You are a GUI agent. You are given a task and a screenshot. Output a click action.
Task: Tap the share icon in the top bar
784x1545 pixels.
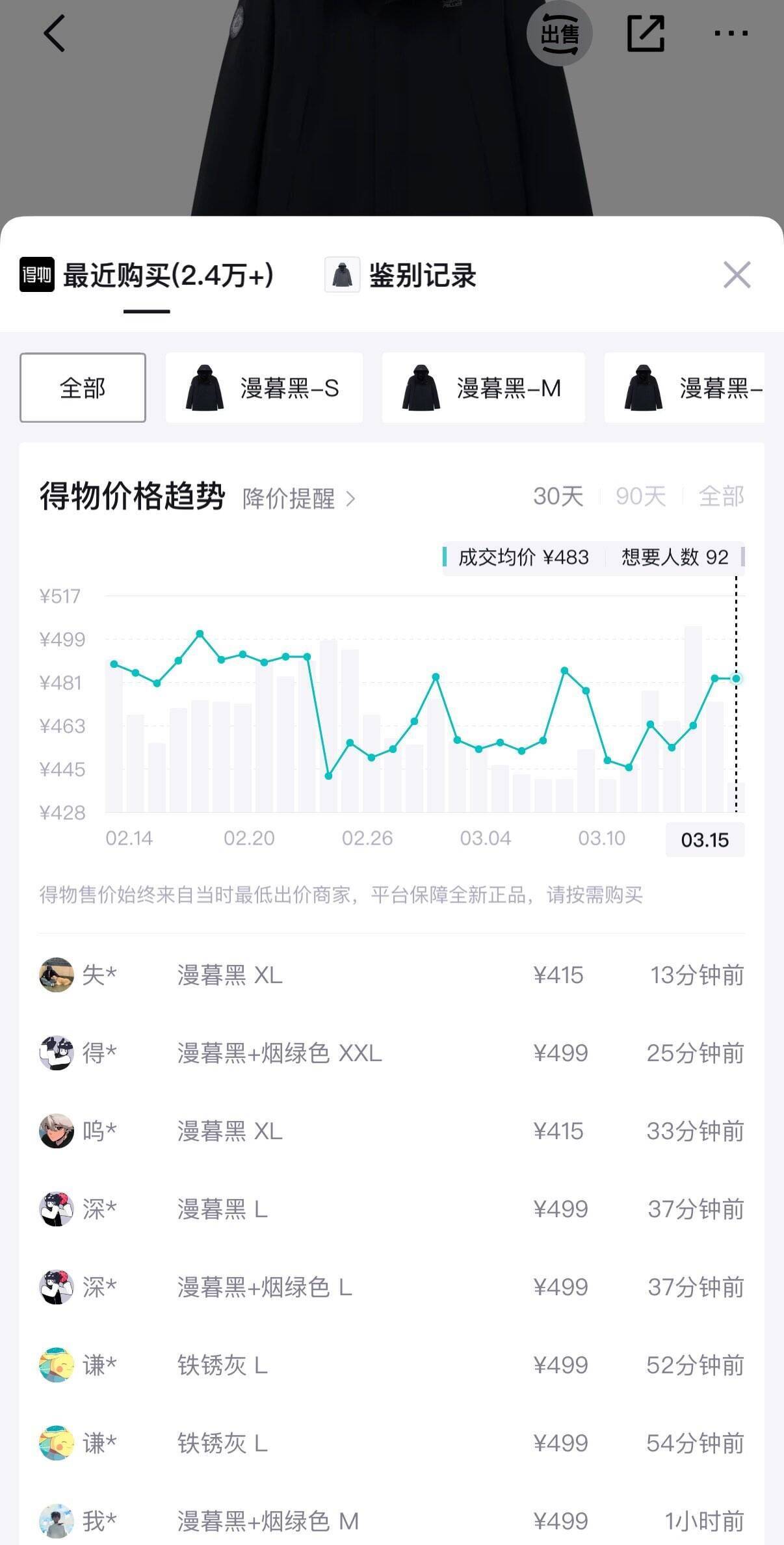pos(647,34)
